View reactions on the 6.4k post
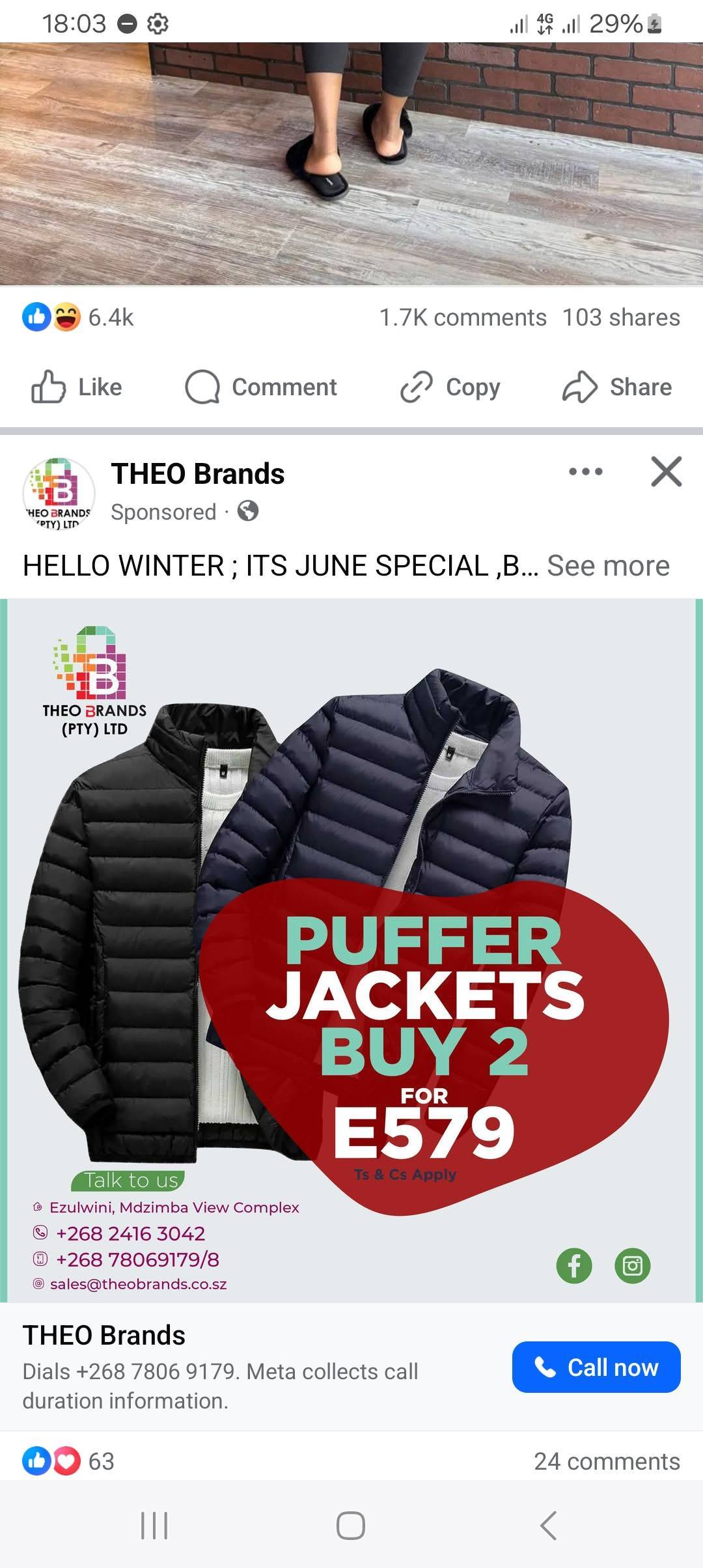The image size is (703, 1568). tap(78, 318)
